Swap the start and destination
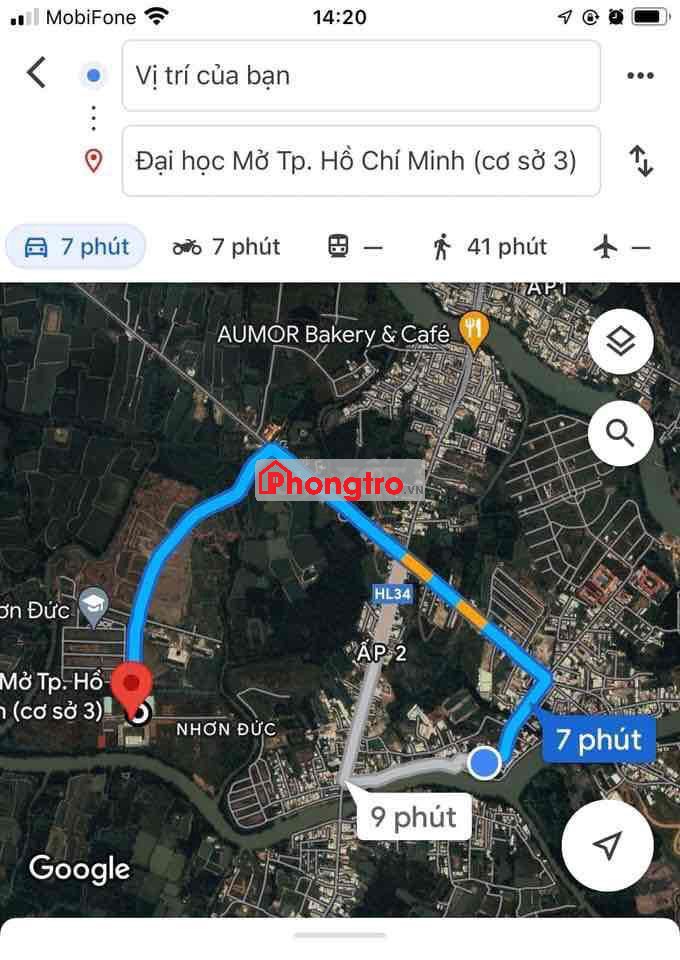This screenshot has width=680, height=960. coord(641,161)
